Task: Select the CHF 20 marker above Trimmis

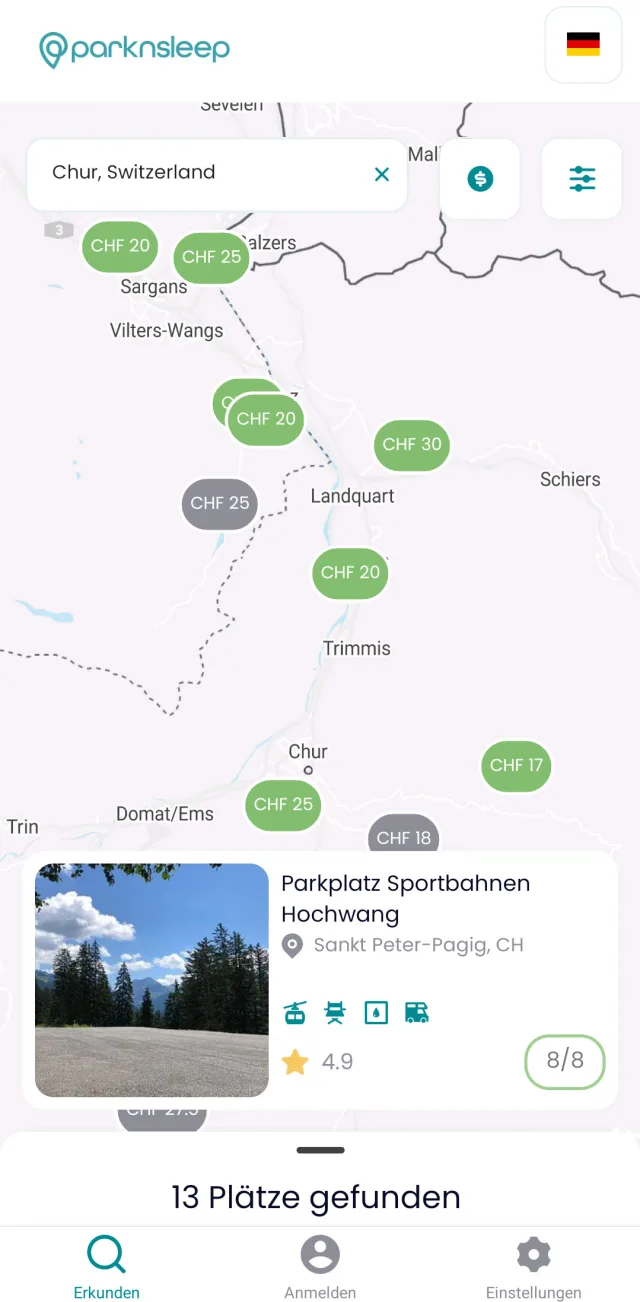Action: tap(350, 573)
